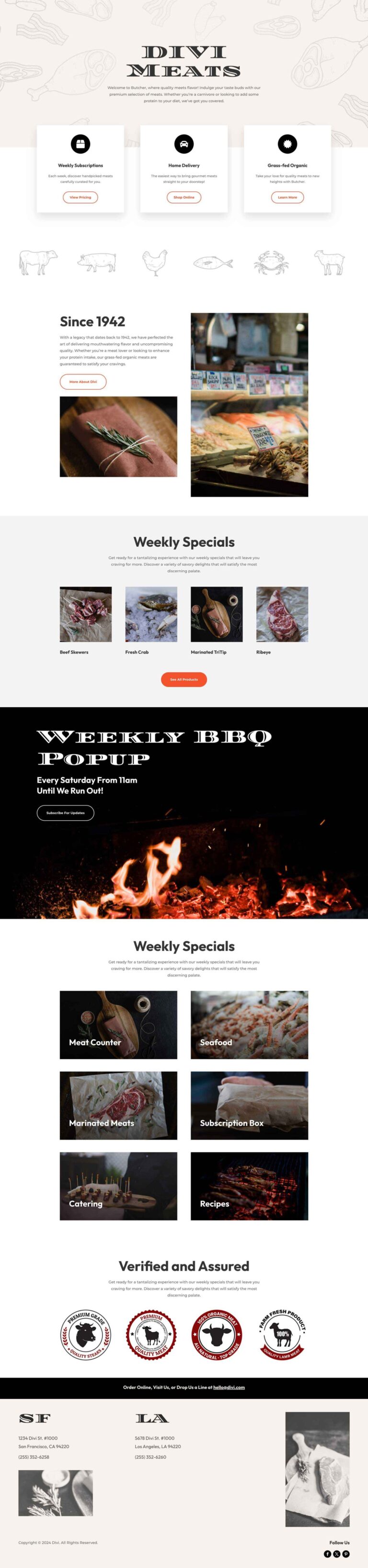The width and height of the screenshot is (368, 1568).
Task: Open the Facebook follow icon
Action: [x=328, y=1554]
